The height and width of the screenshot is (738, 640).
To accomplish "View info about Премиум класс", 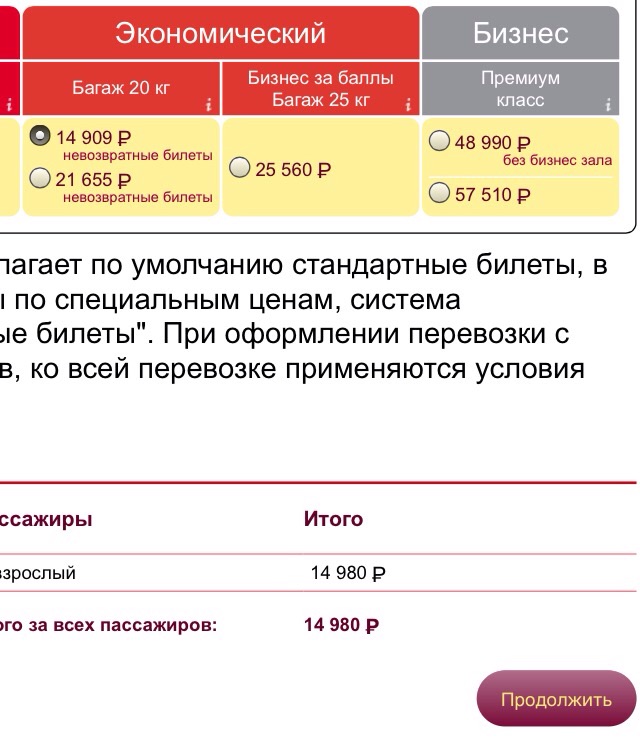I will (608, 104).
